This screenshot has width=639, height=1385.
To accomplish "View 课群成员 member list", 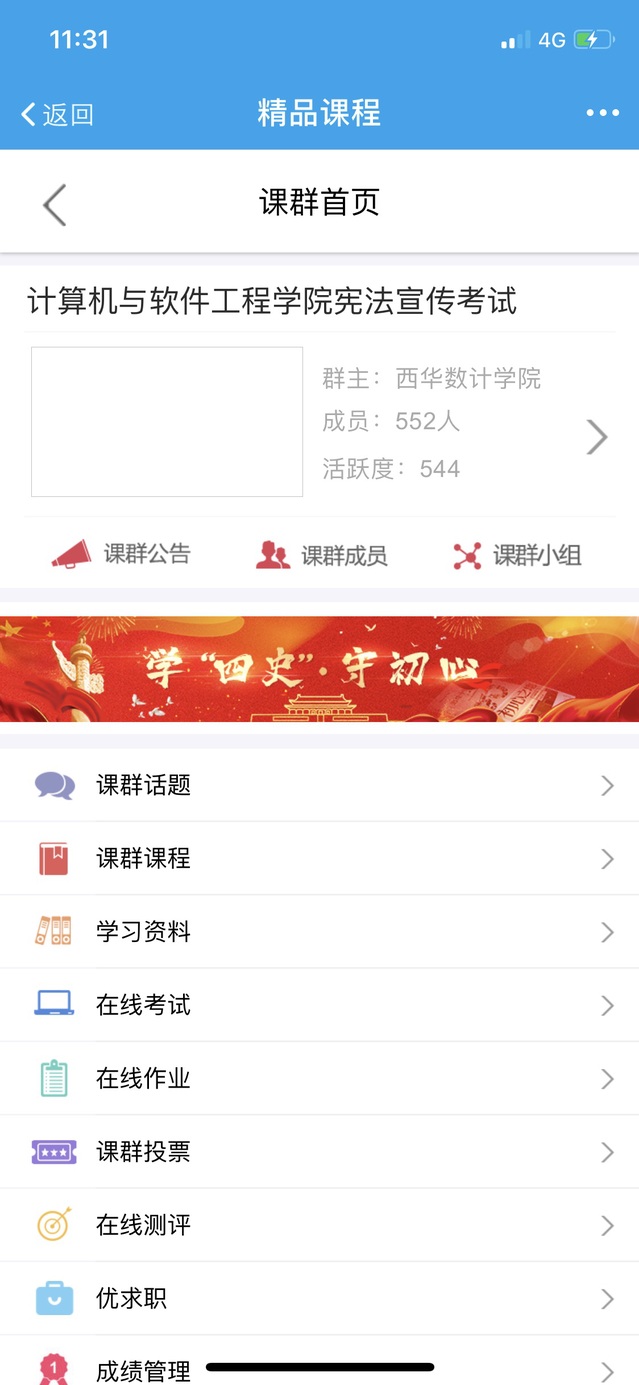I will [321, 555].
